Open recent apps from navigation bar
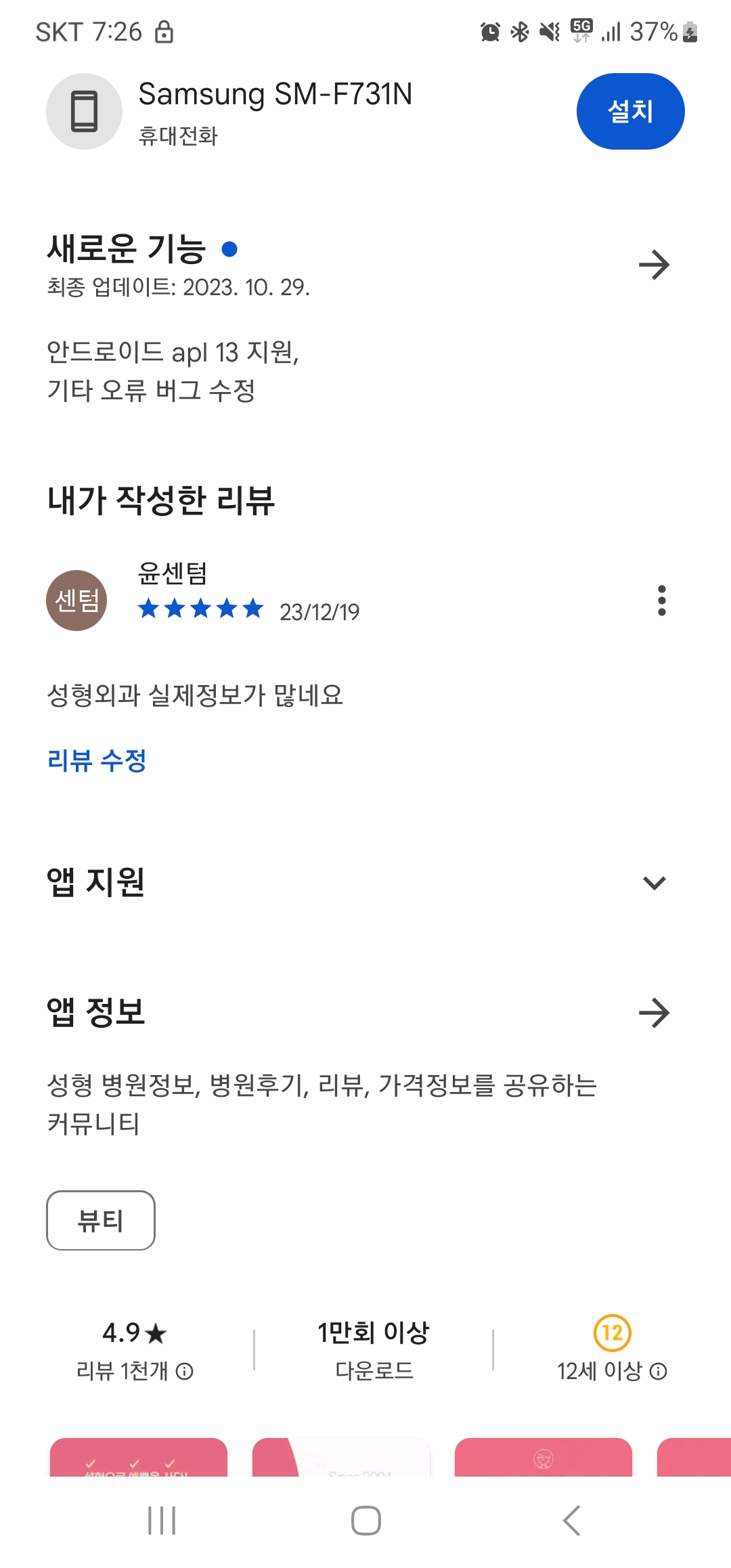This screenshot has height=1568, width=731. tap(162, 1521)
